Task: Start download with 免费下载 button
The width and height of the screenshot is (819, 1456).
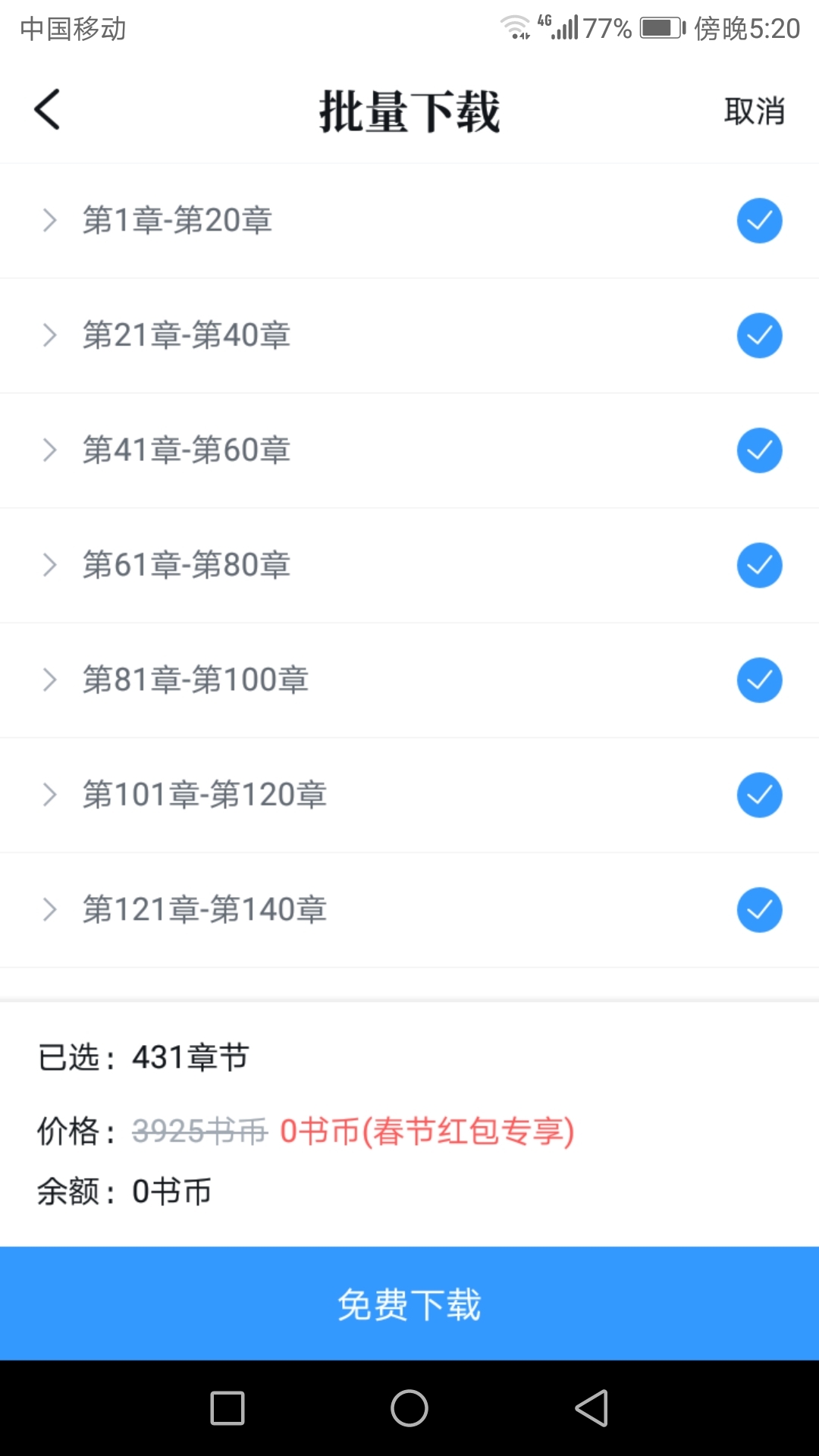Action: coord(409,1304)
